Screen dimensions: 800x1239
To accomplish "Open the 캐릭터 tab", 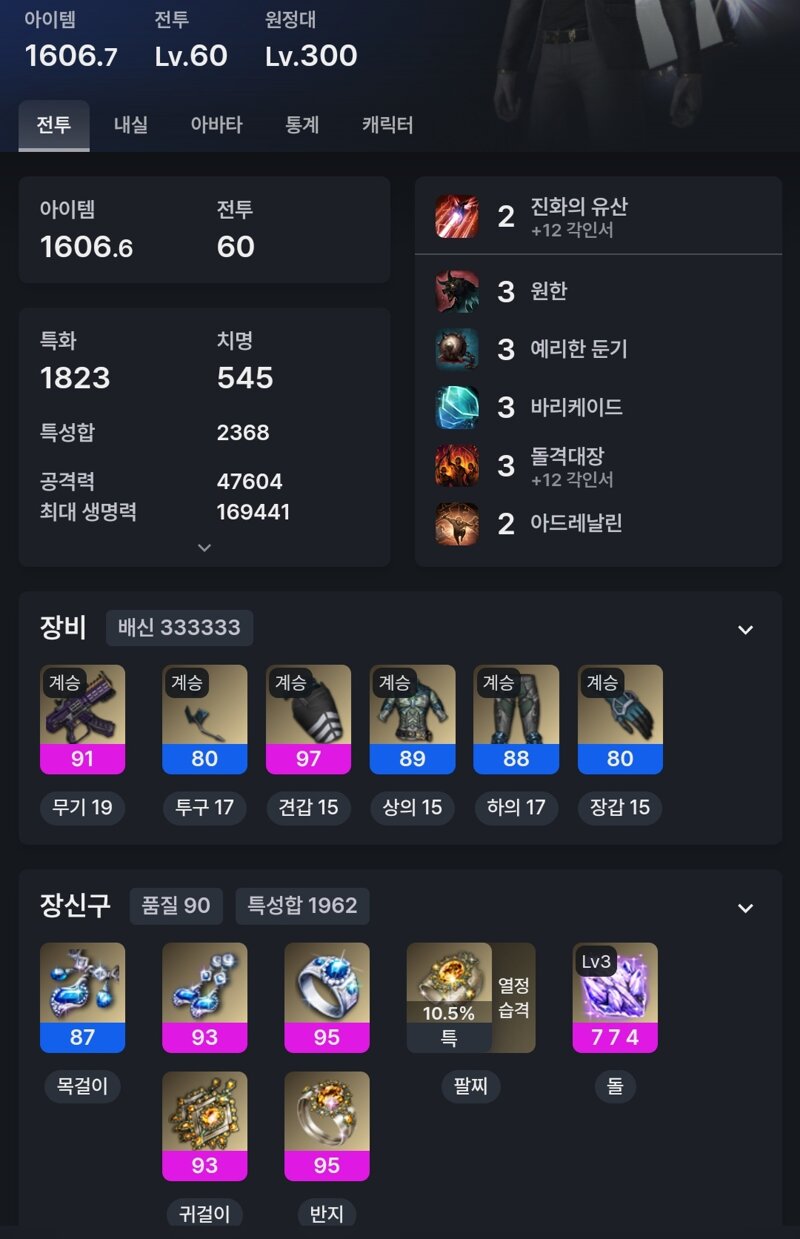I will [x=387, y=125].
